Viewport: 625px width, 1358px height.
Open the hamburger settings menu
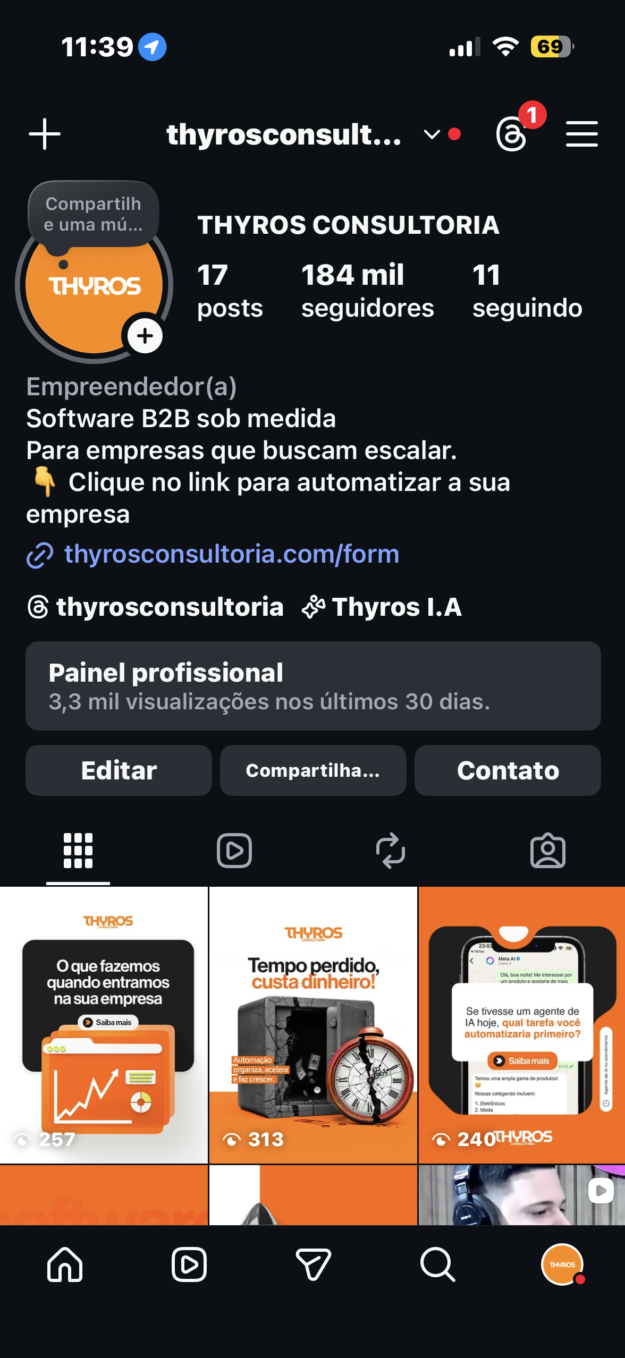click(581, 134)
